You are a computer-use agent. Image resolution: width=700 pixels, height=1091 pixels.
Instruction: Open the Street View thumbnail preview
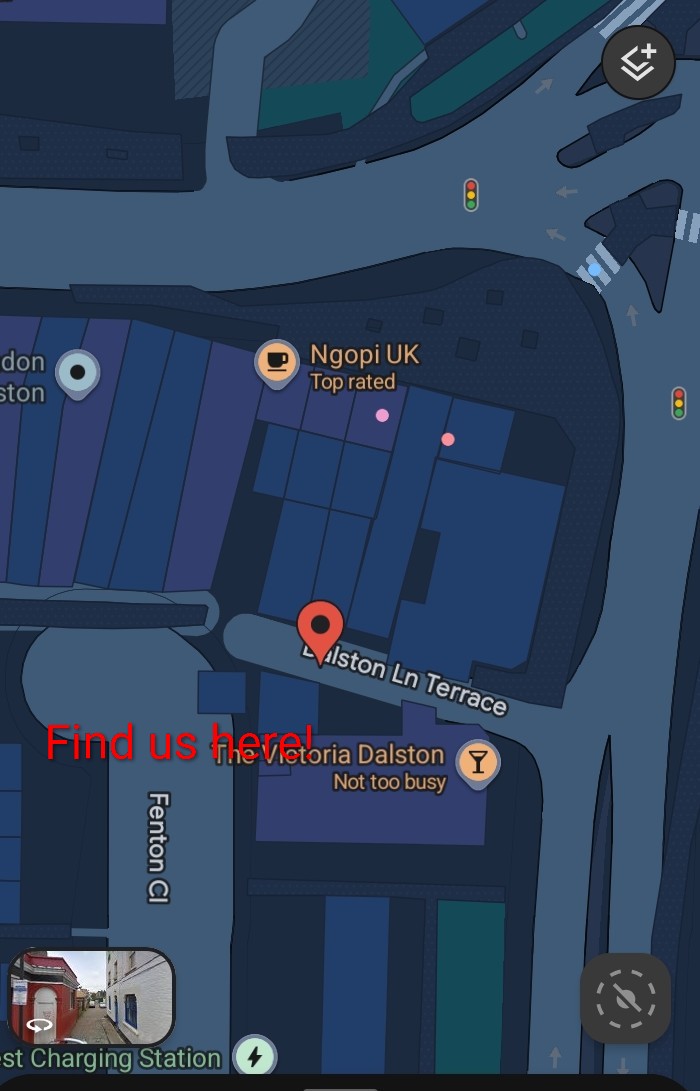pos(92,996)
